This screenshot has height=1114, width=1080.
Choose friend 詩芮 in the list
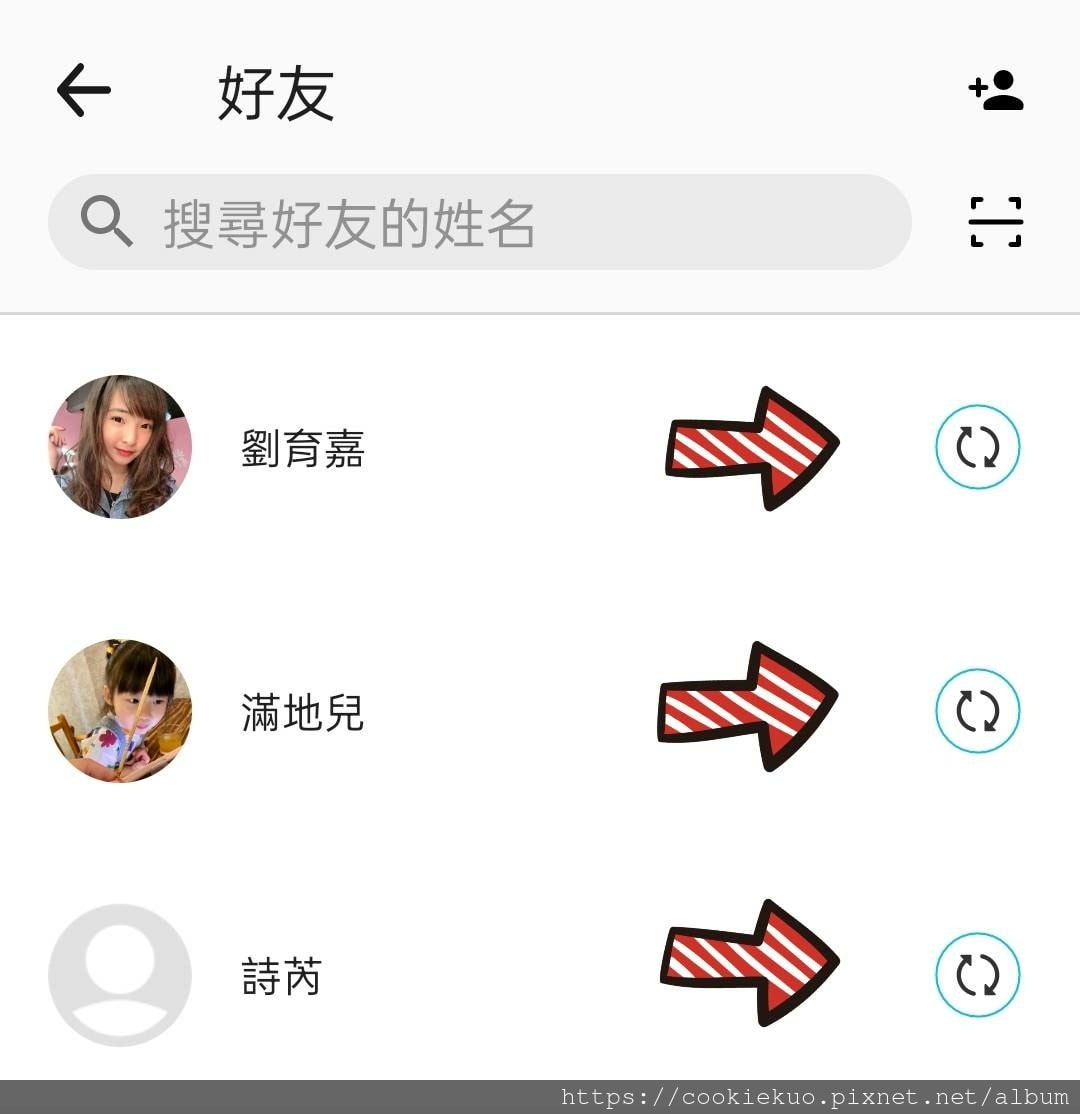coord(282,977)
